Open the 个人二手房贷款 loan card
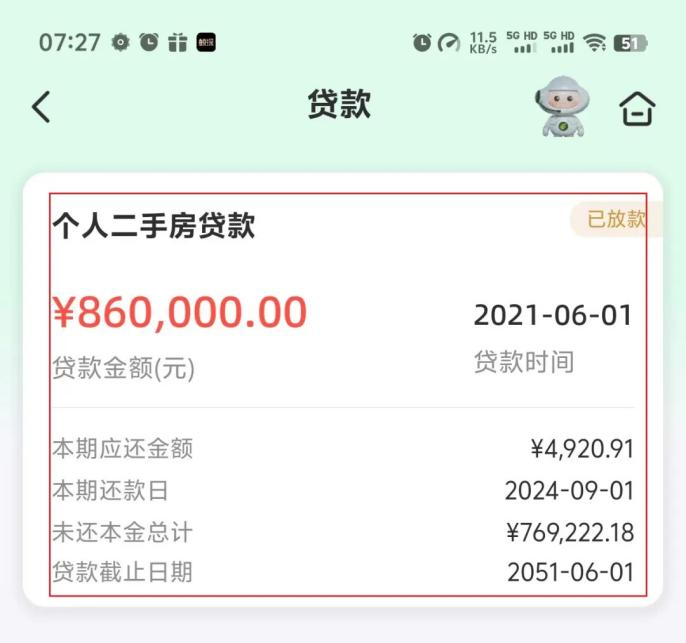 [x=342, y=390]
